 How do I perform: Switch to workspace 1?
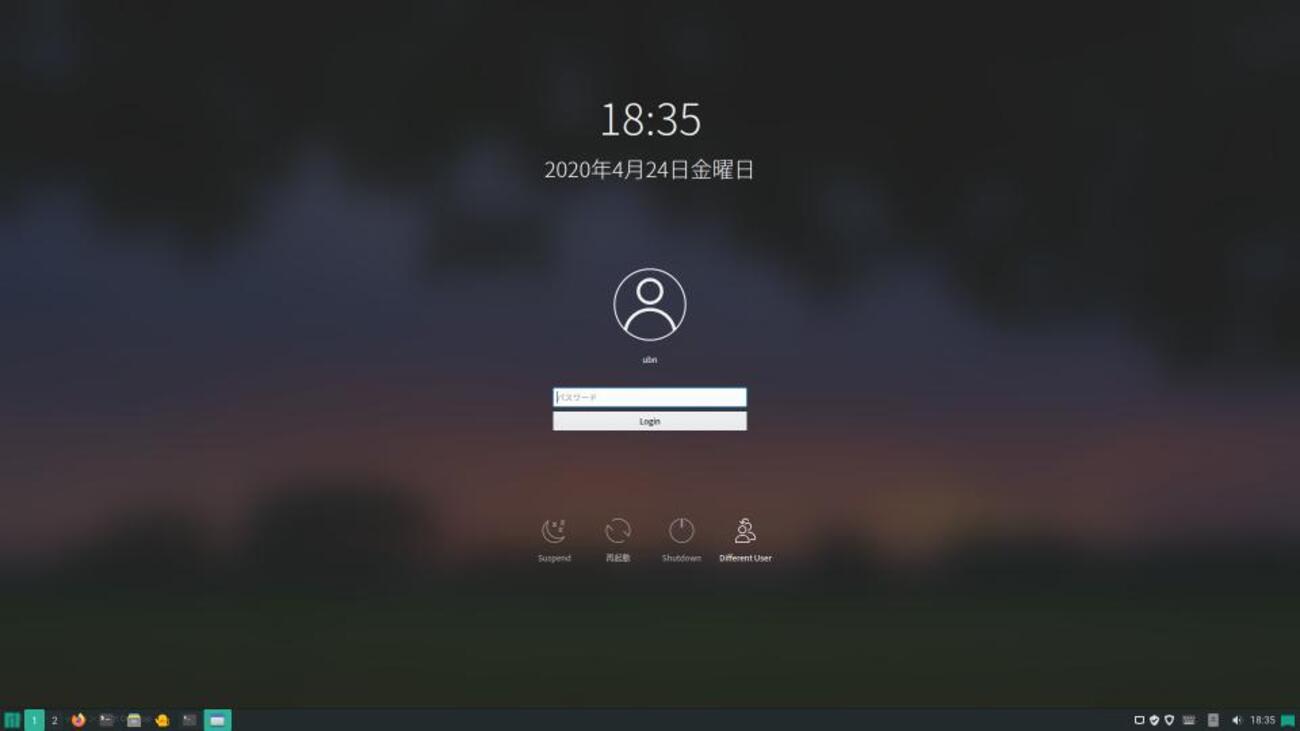pos(34,720)
